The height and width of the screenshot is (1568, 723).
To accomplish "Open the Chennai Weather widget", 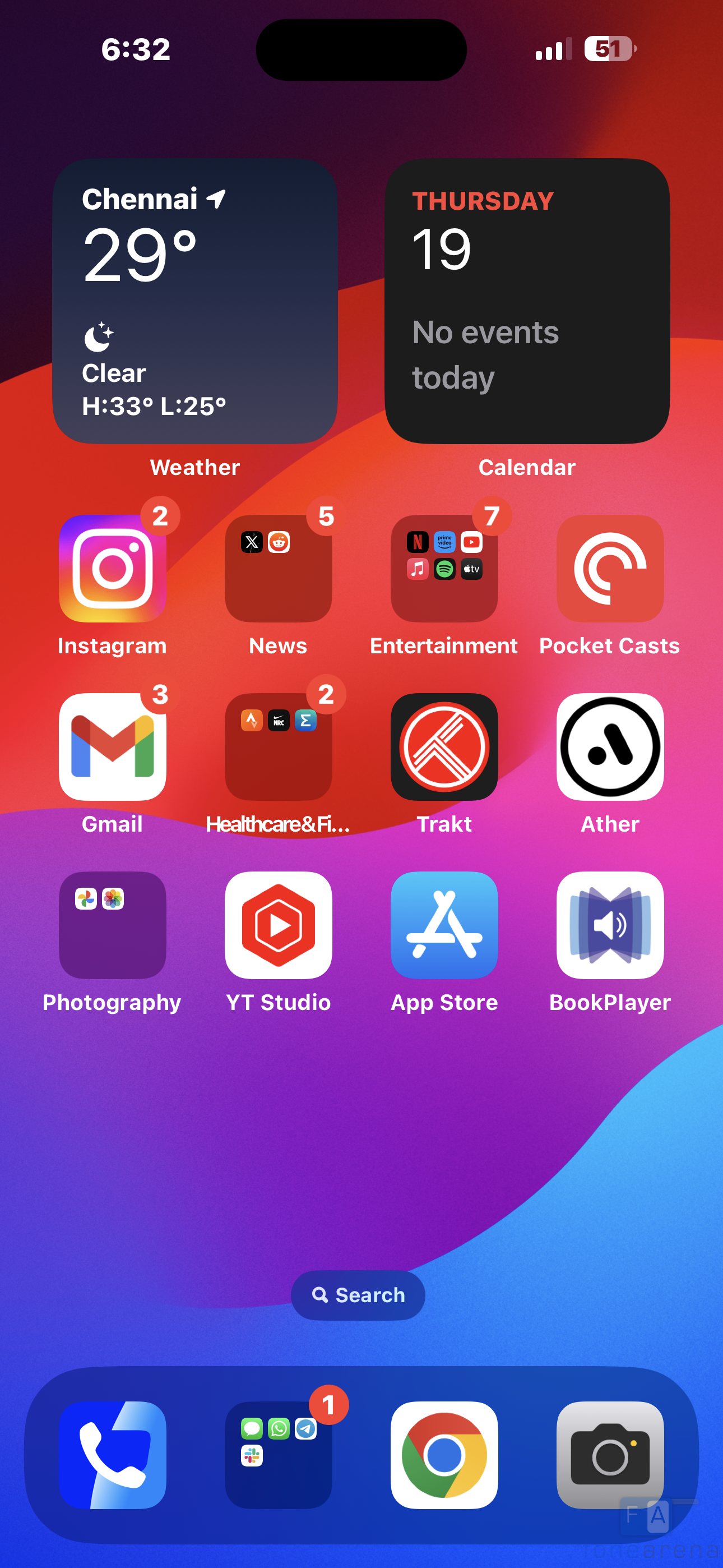I will point(194,301).
